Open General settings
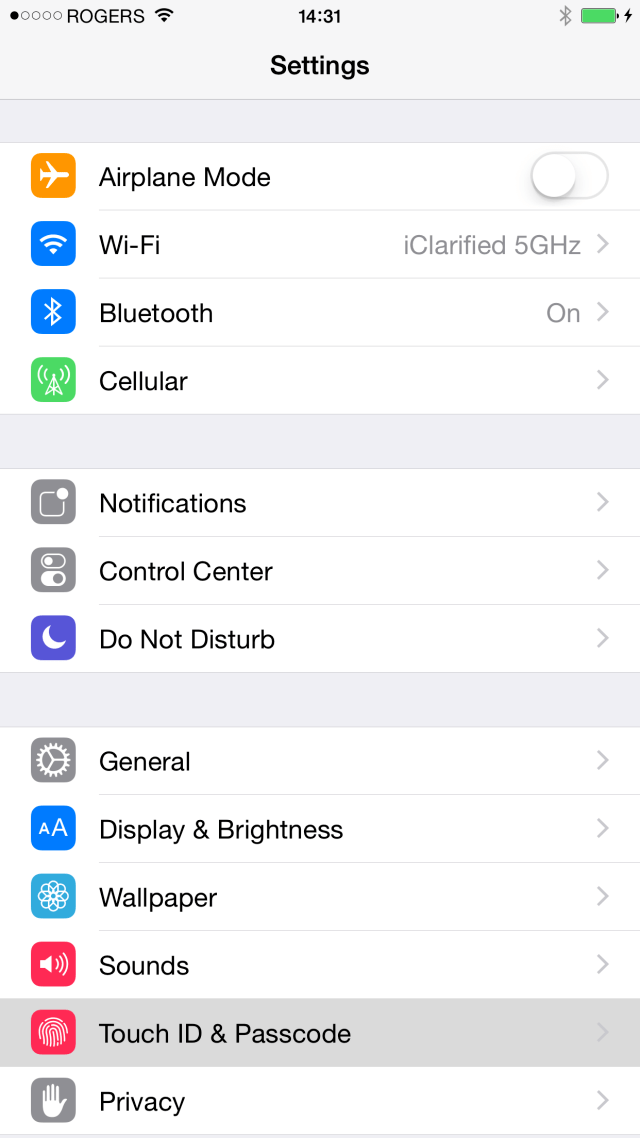Screen dimensions: 640x1138 pyautogui.click(x=320, y=761)
